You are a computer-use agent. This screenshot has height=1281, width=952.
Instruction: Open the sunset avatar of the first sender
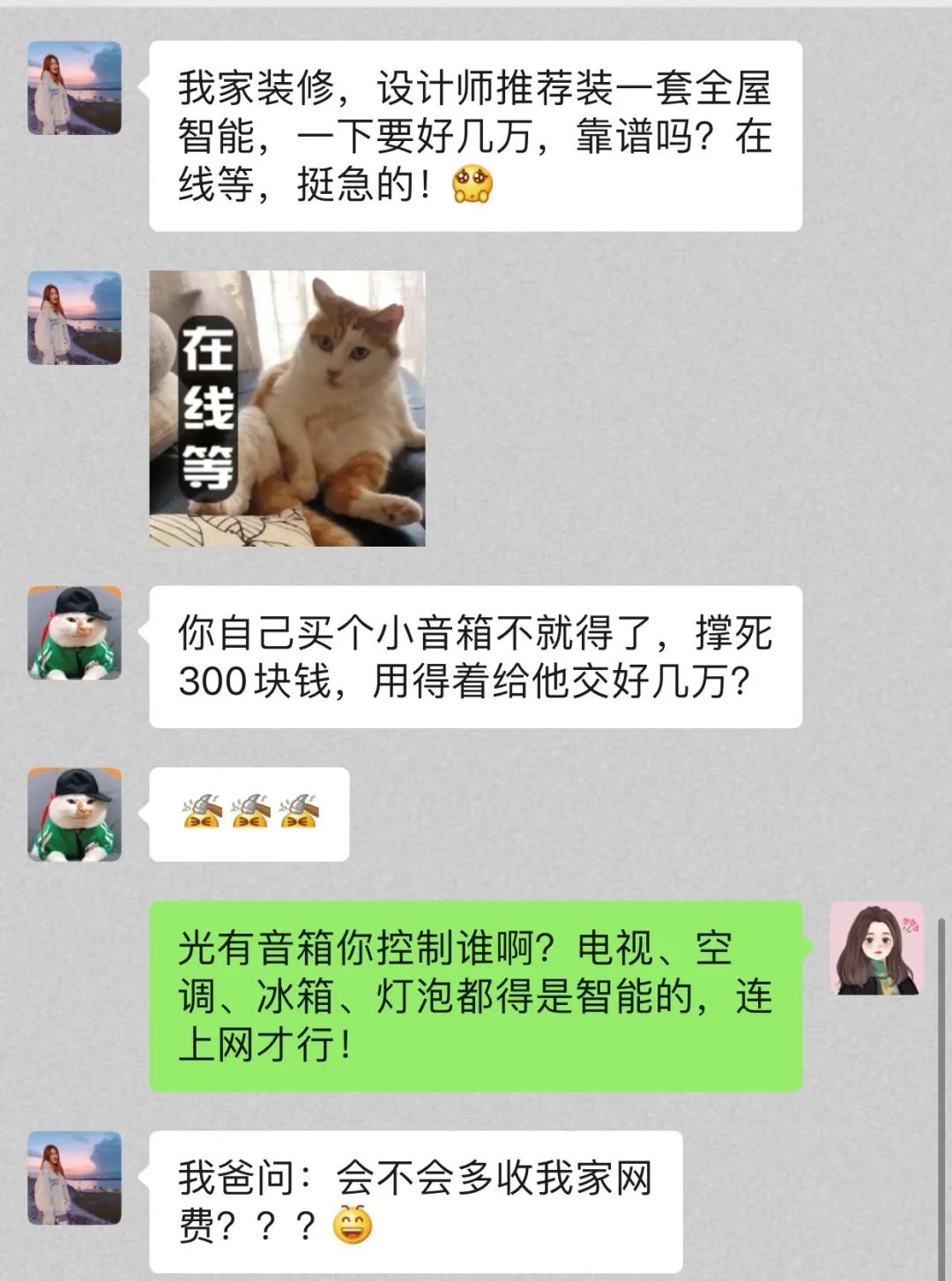[75, 88]
